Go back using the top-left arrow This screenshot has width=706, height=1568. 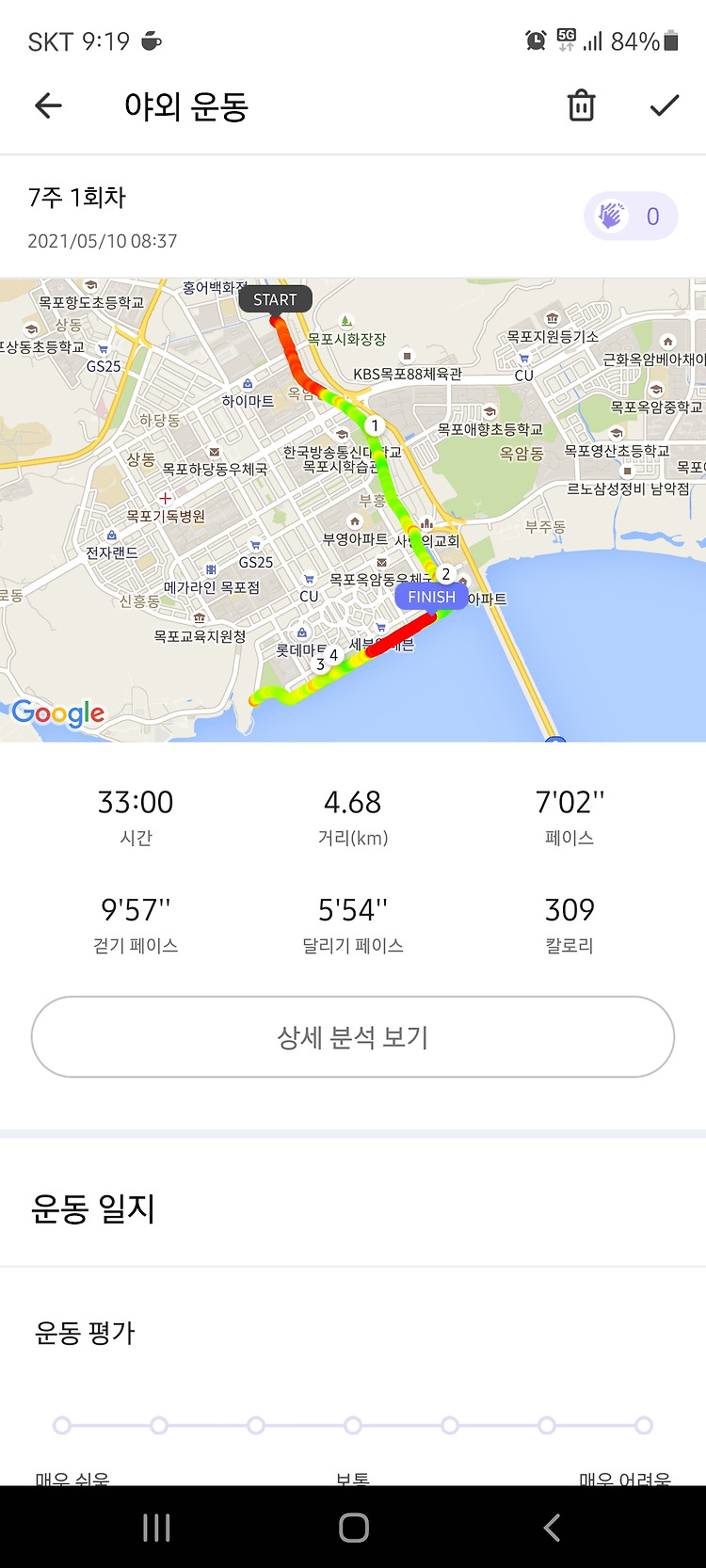[x=48, y=106]
